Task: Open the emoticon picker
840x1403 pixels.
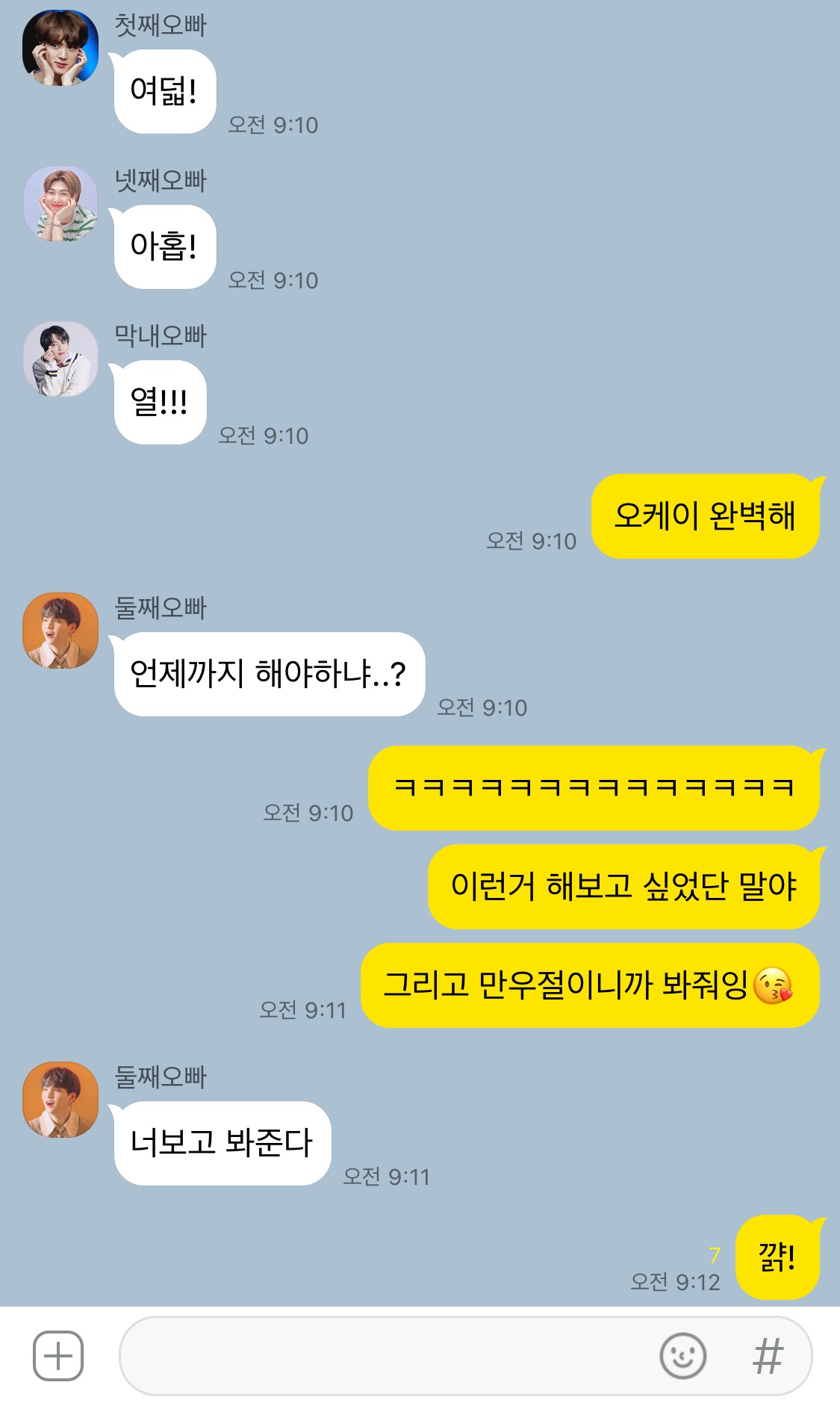Action: tap(682, 1355)
